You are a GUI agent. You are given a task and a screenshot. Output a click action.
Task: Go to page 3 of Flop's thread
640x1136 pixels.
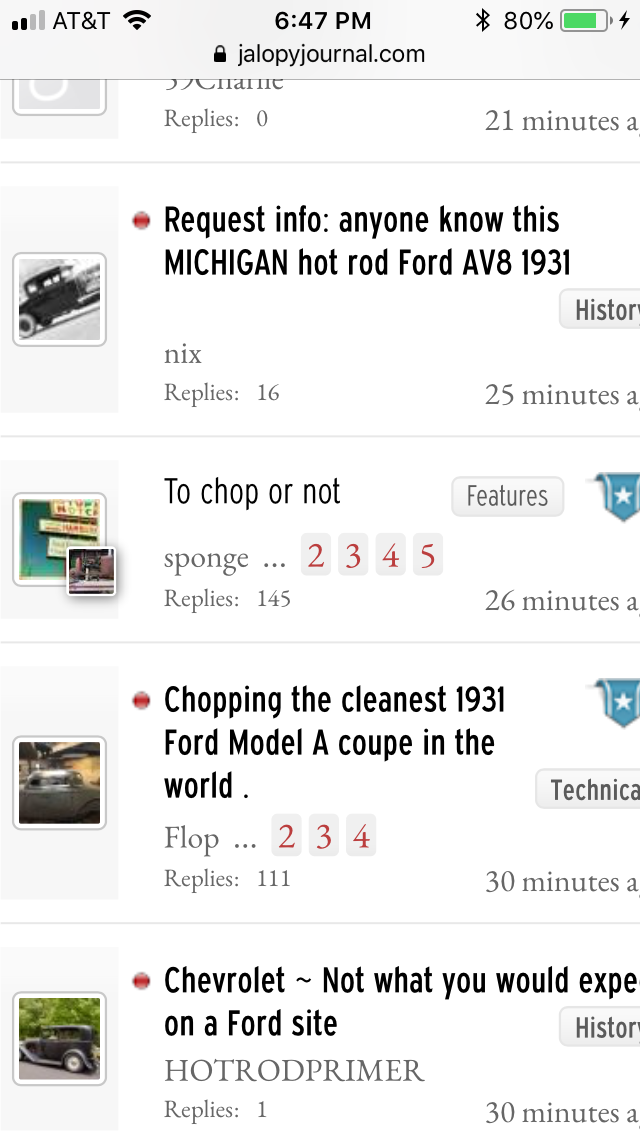click(323, 837)
